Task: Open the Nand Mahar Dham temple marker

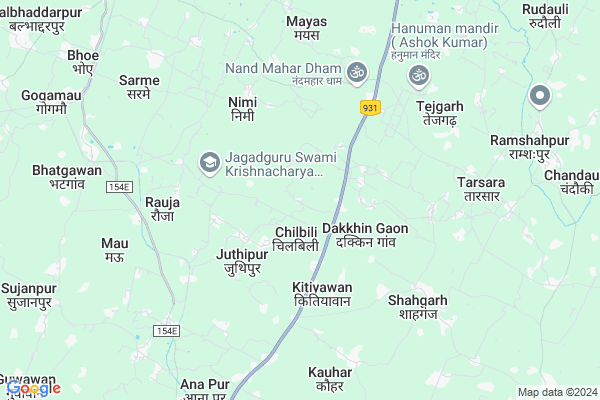Action: click(x=358, y=71)
